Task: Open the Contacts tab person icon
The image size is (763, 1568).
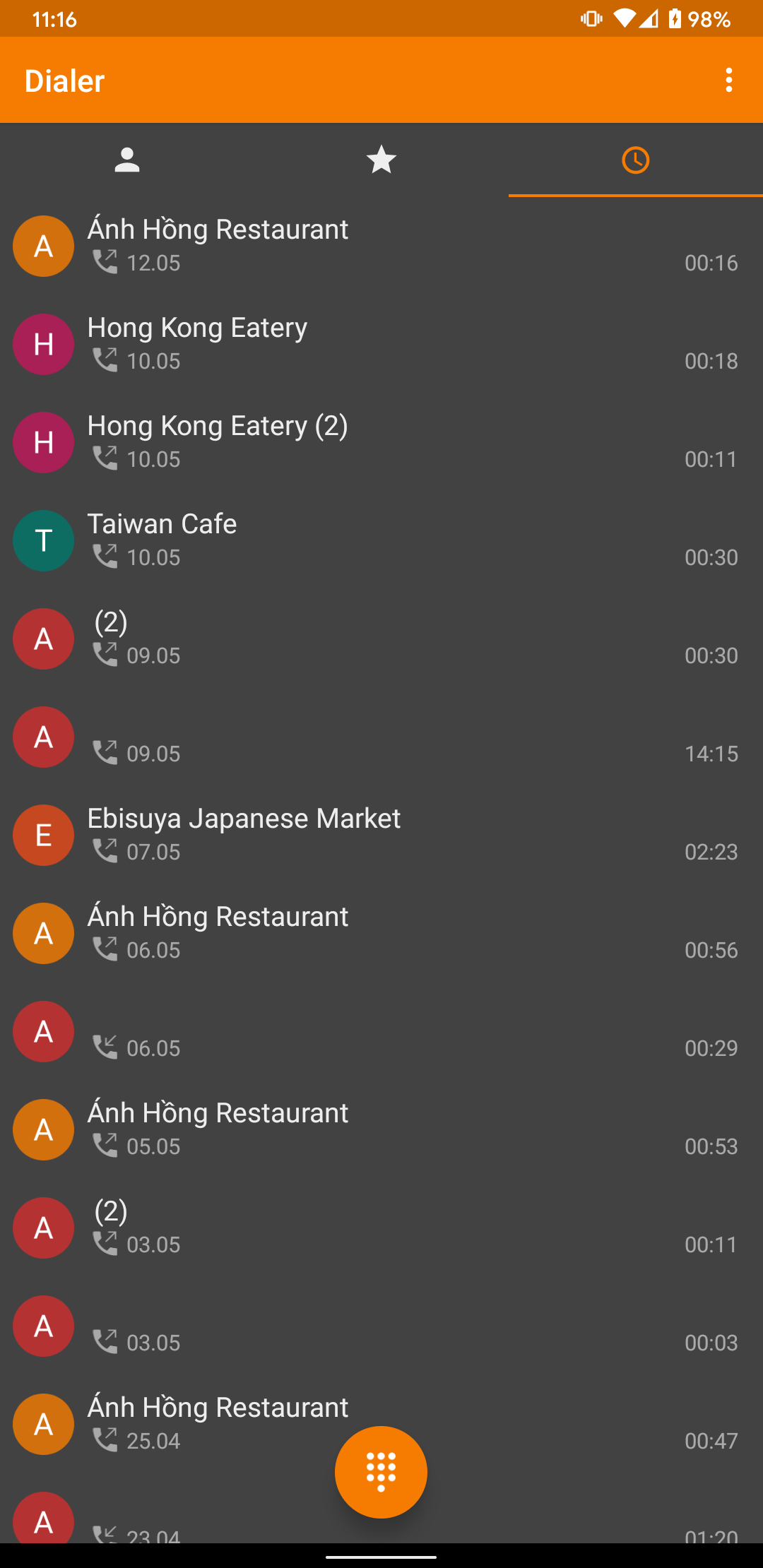Action: (127, 160)
